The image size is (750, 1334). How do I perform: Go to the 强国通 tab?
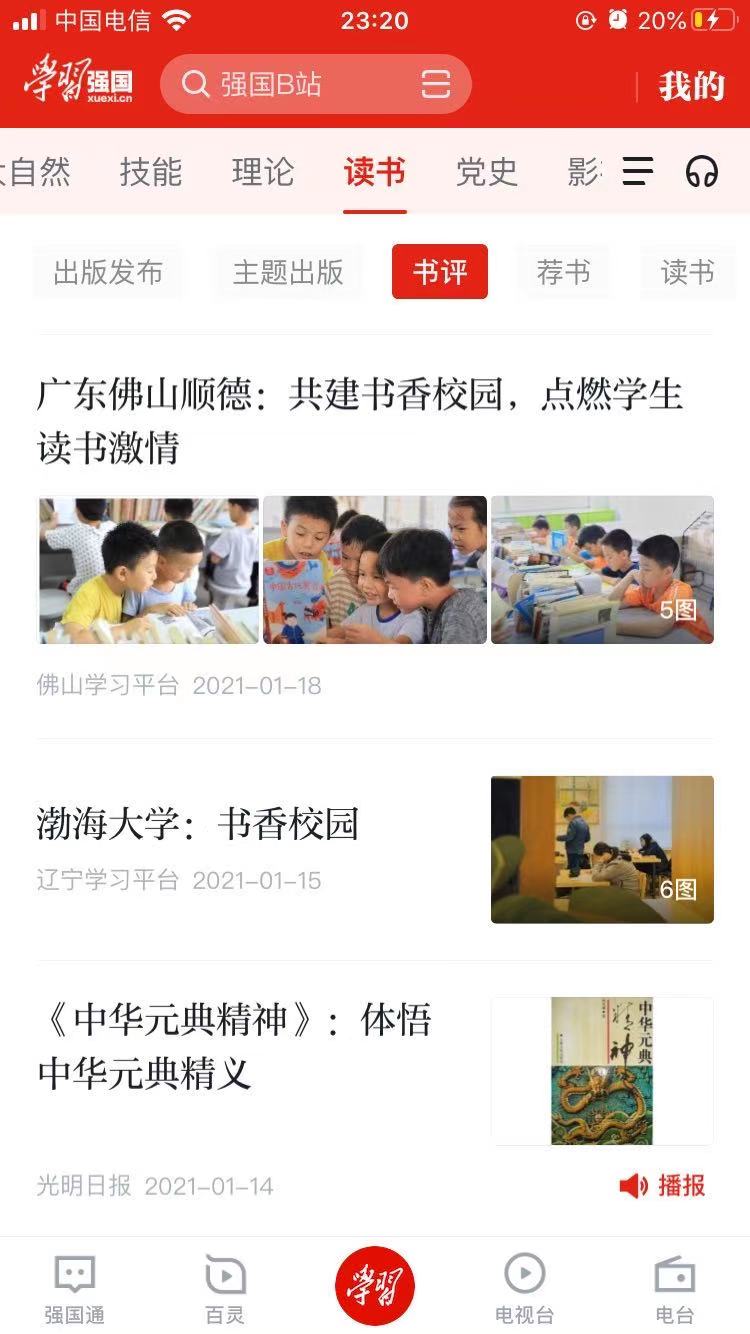tap(74, 1290)
